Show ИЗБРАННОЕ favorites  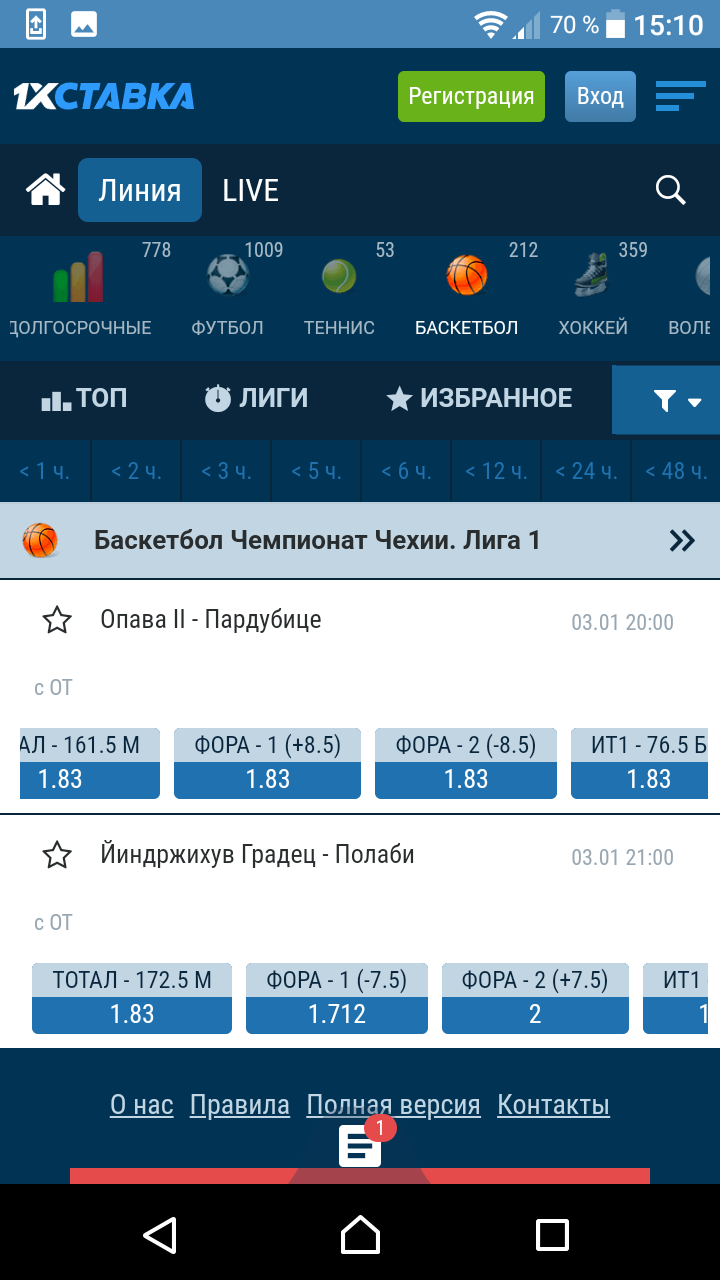479,399
